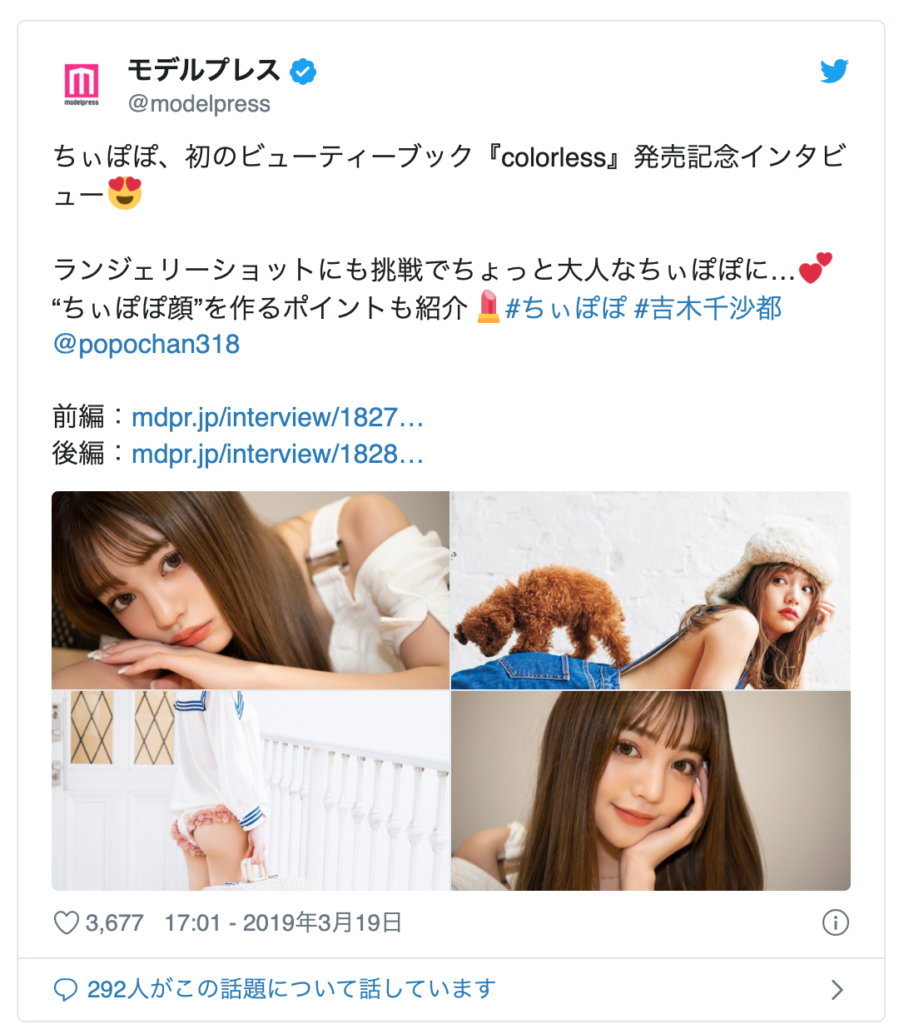Image resolution: width=899 pixels, height=1024 pixels.
Task: Open the #吉木千沙都 hashtag
Action: point(708,308)
